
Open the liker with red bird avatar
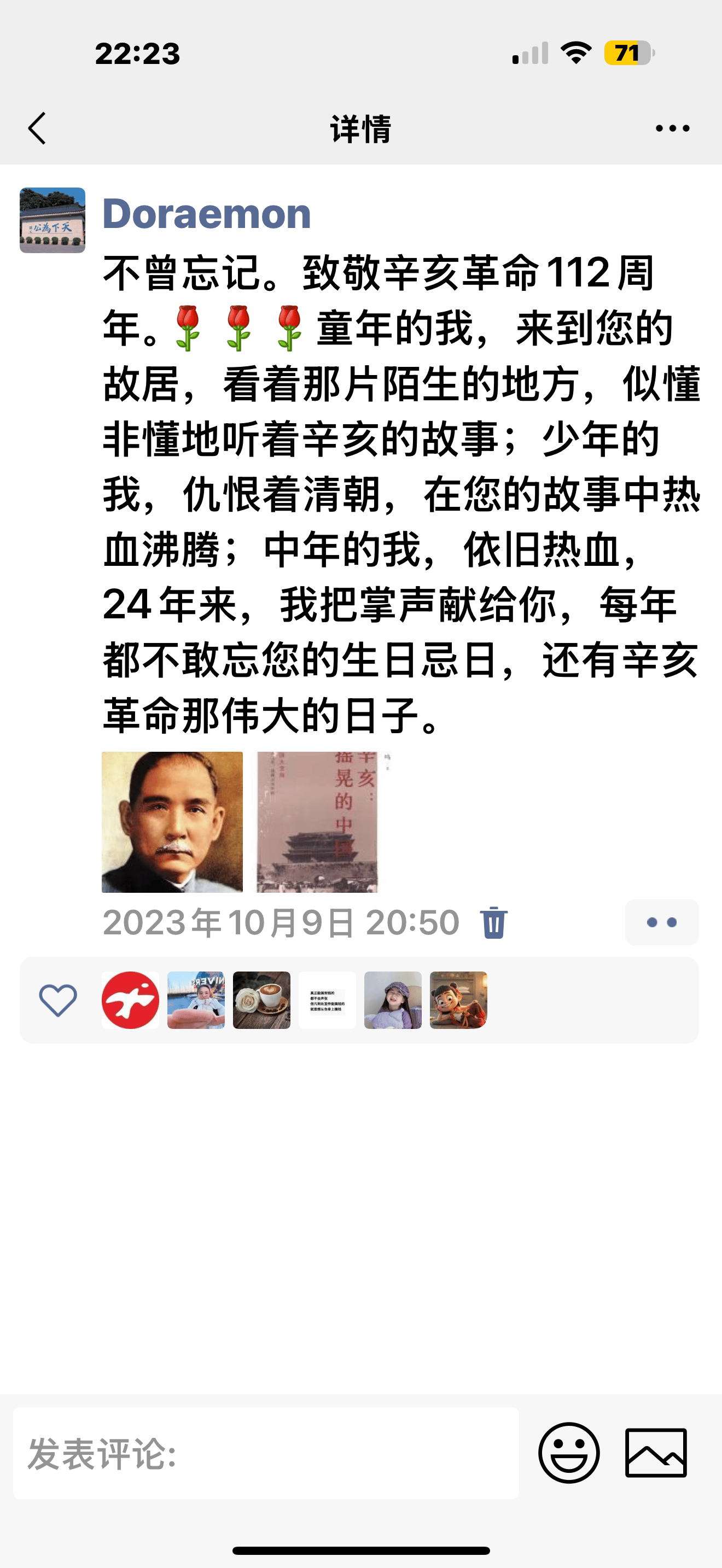(x=130, y=1000)
